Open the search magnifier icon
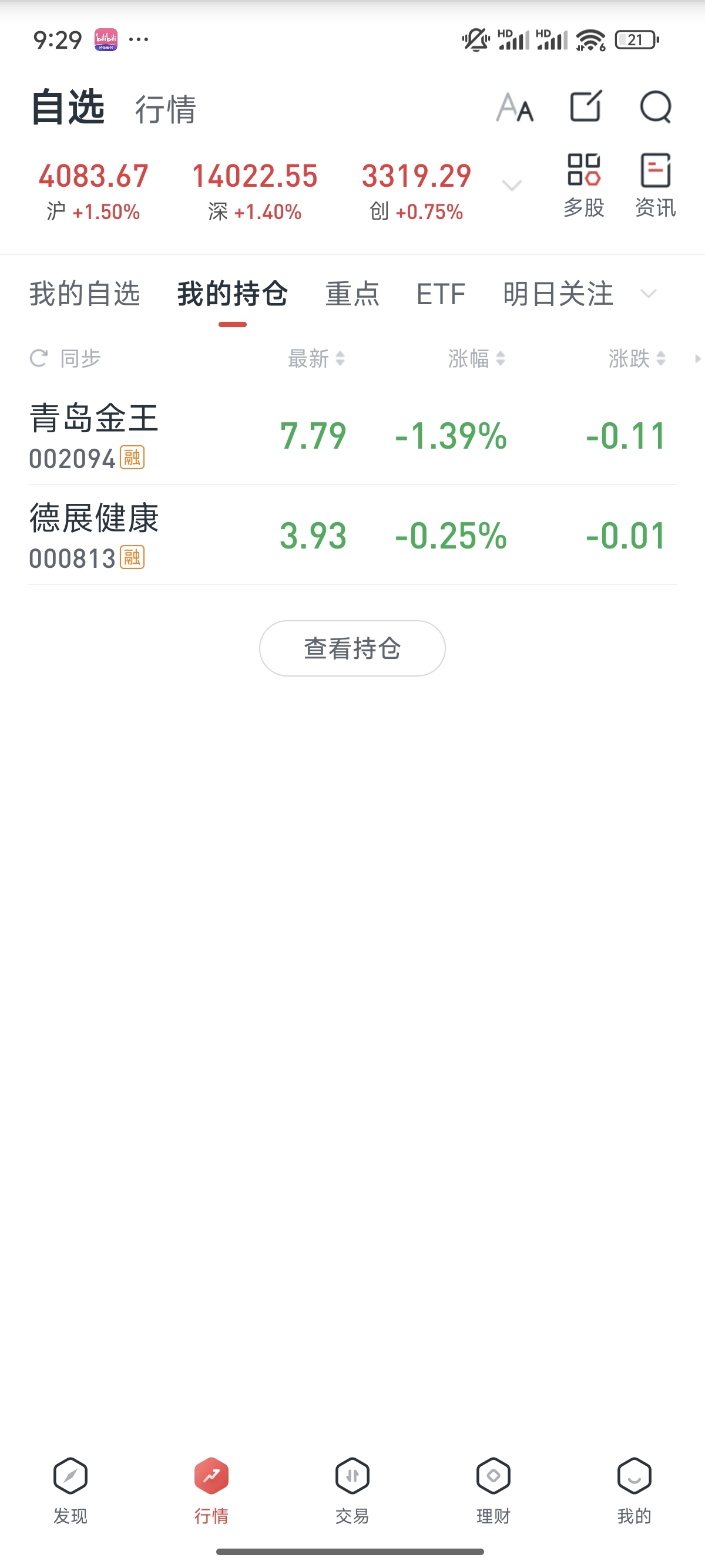 coord(656,107)
